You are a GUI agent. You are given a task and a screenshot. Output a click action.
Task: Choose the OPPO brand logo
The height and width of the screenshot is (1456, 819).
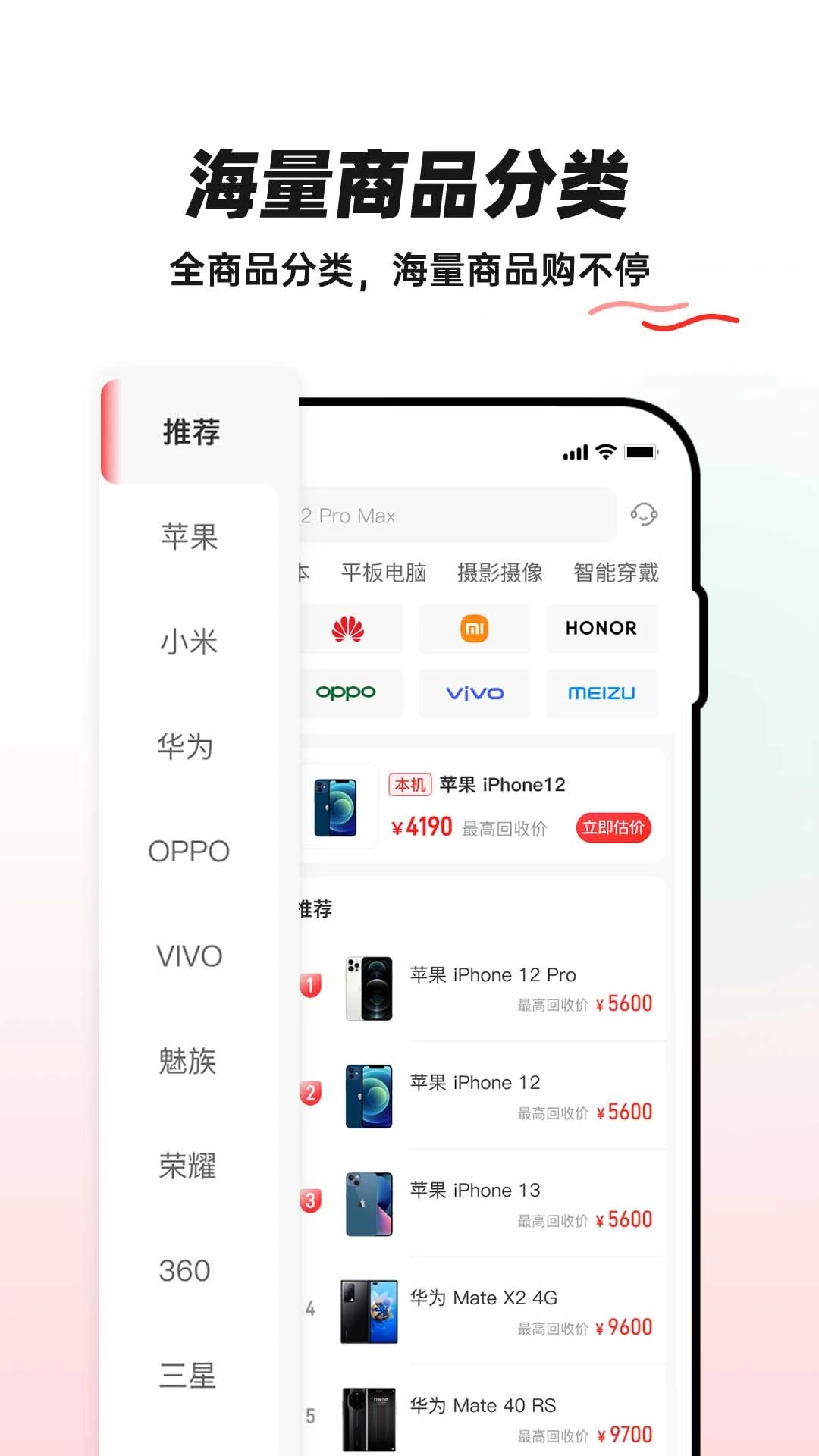pyautogui.click(x=348, y=692)
